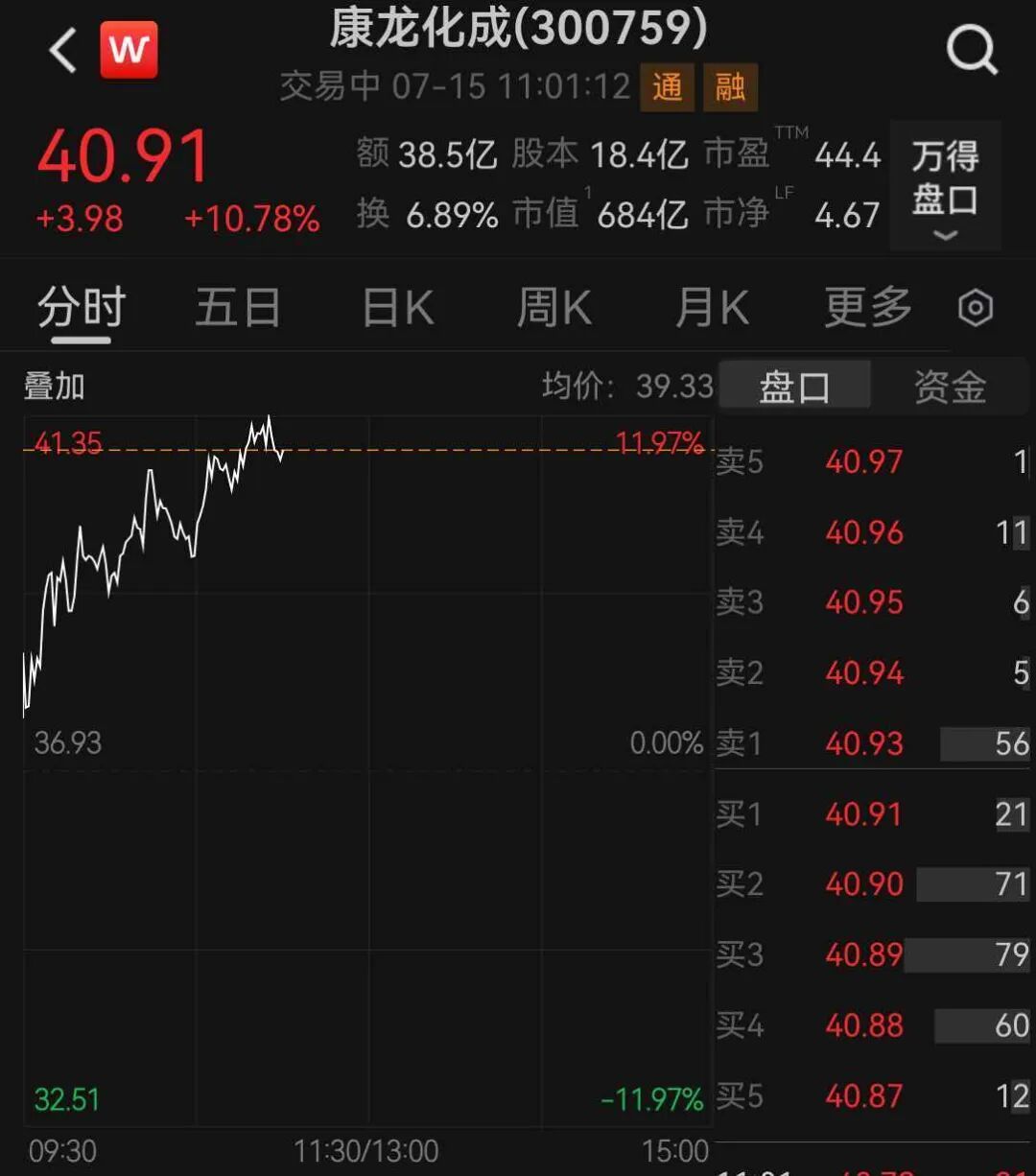
Task: Select the 分时 chart tab
Action: (82, 309)
